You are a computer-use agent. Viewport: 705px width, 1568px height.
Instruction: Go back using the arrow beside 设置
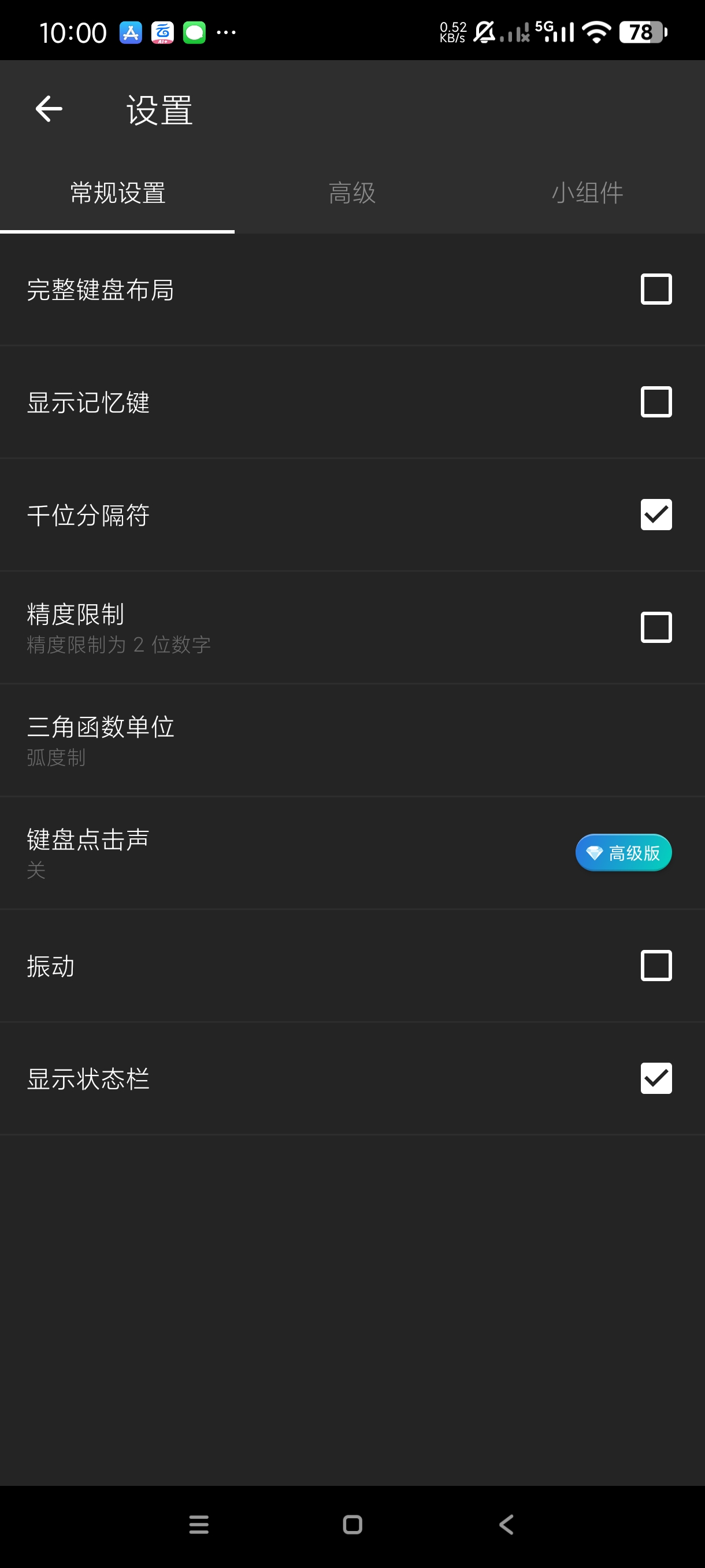point(49,110)
